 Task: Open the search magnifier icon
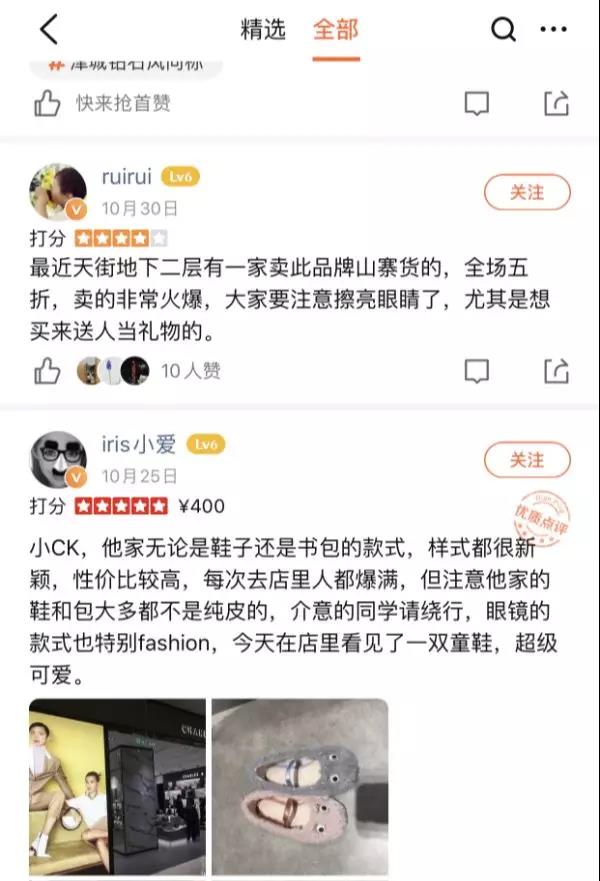(x=502, y=30)
